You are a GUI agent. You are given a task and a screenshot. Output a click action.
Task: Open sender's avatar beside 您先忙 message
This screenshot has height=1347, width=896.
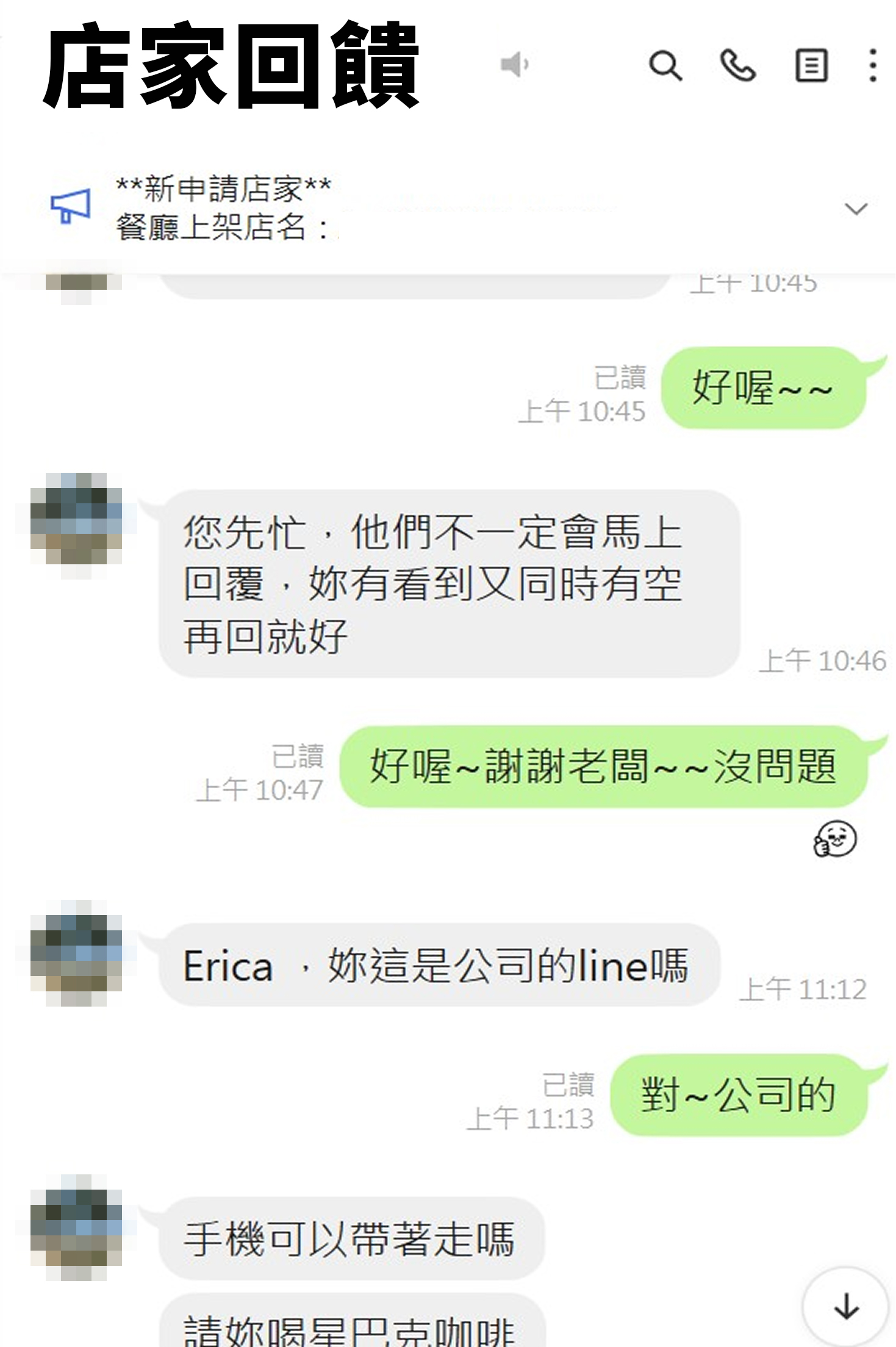click(76, 525)
